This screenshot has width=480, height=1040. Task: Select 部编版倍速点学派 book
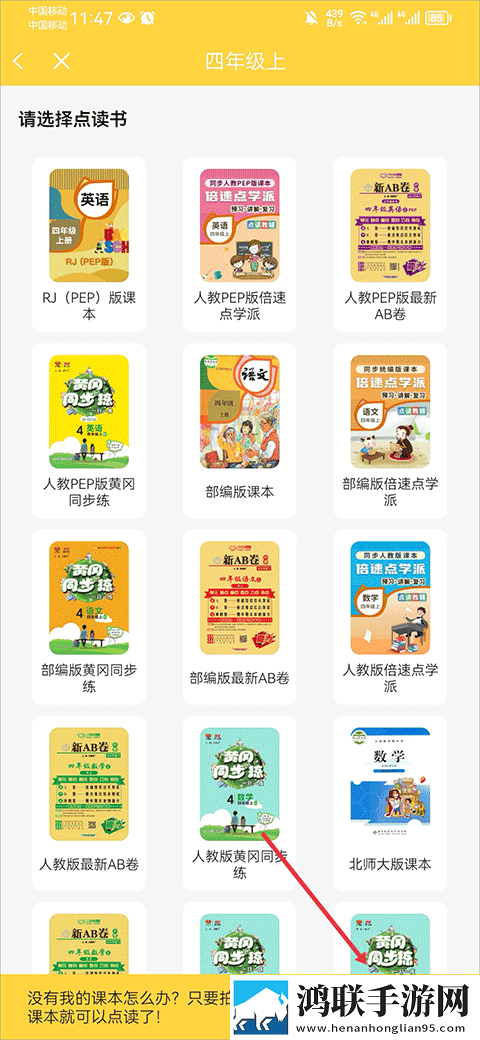pyautogui.click(x=390, y=431)
